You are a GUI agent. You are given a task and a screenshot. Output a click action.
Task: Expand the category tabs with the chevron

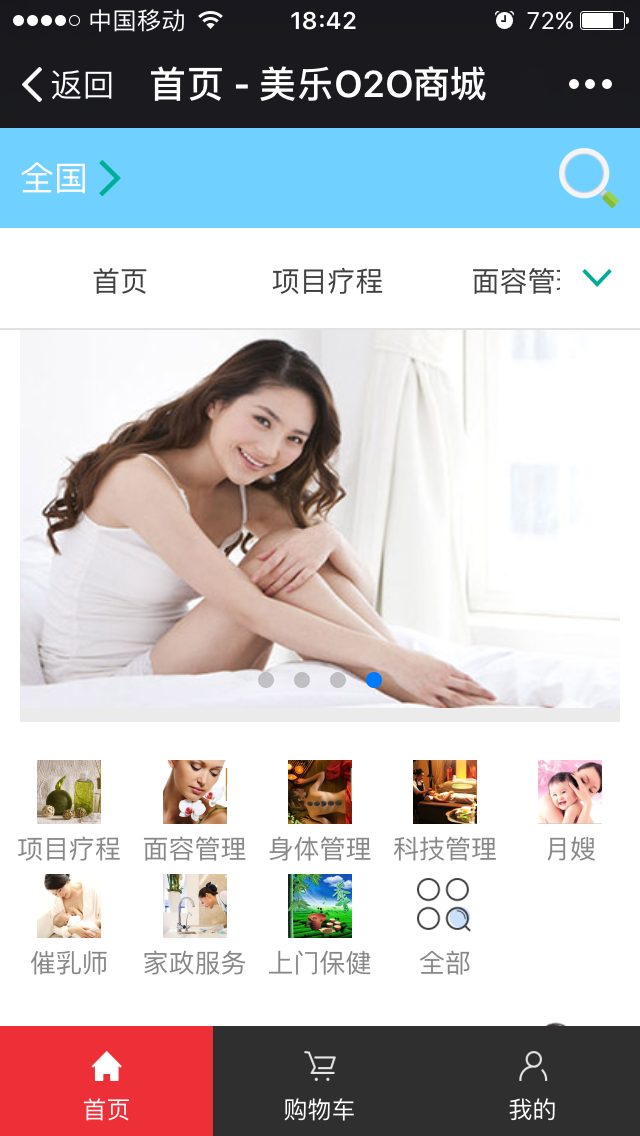click(x=597, y=279)
